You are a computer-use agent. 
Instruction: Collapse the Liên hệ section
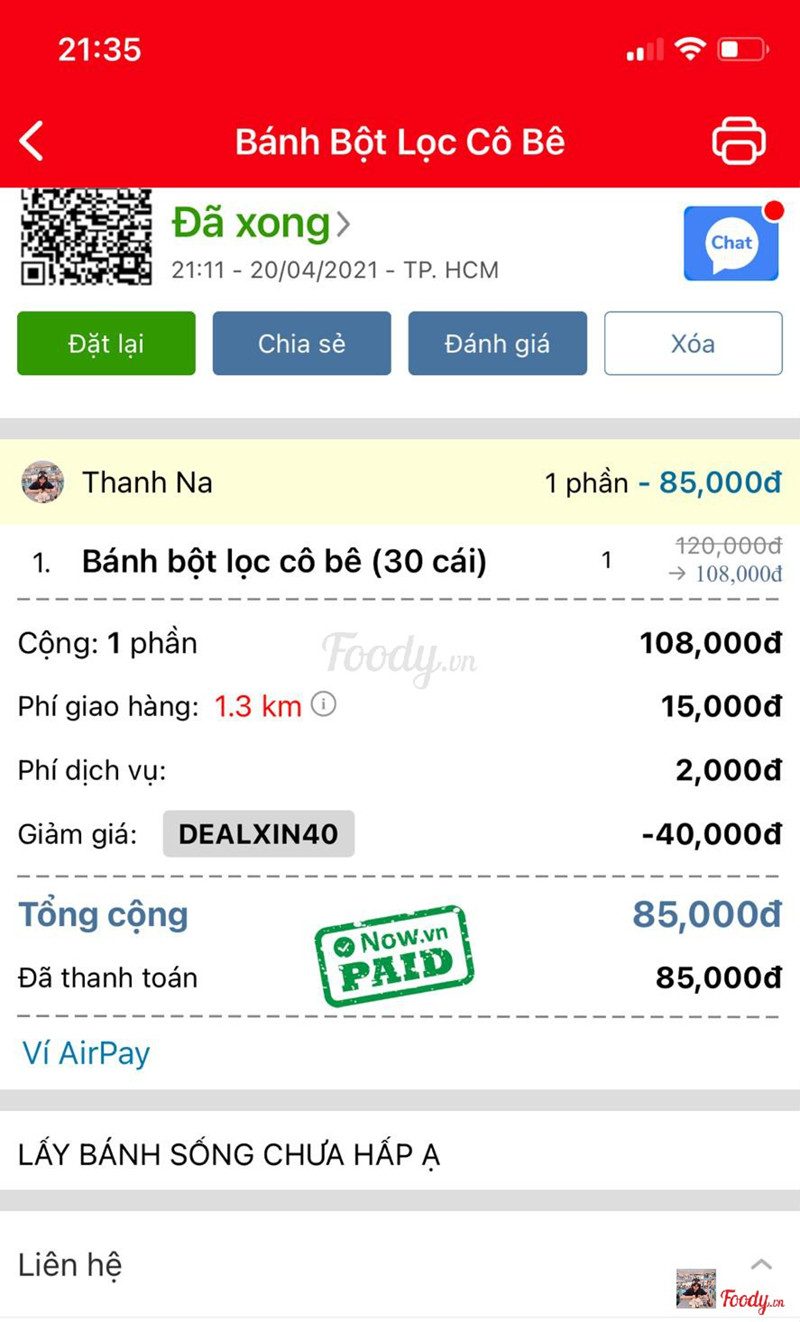pos(761,1264)
